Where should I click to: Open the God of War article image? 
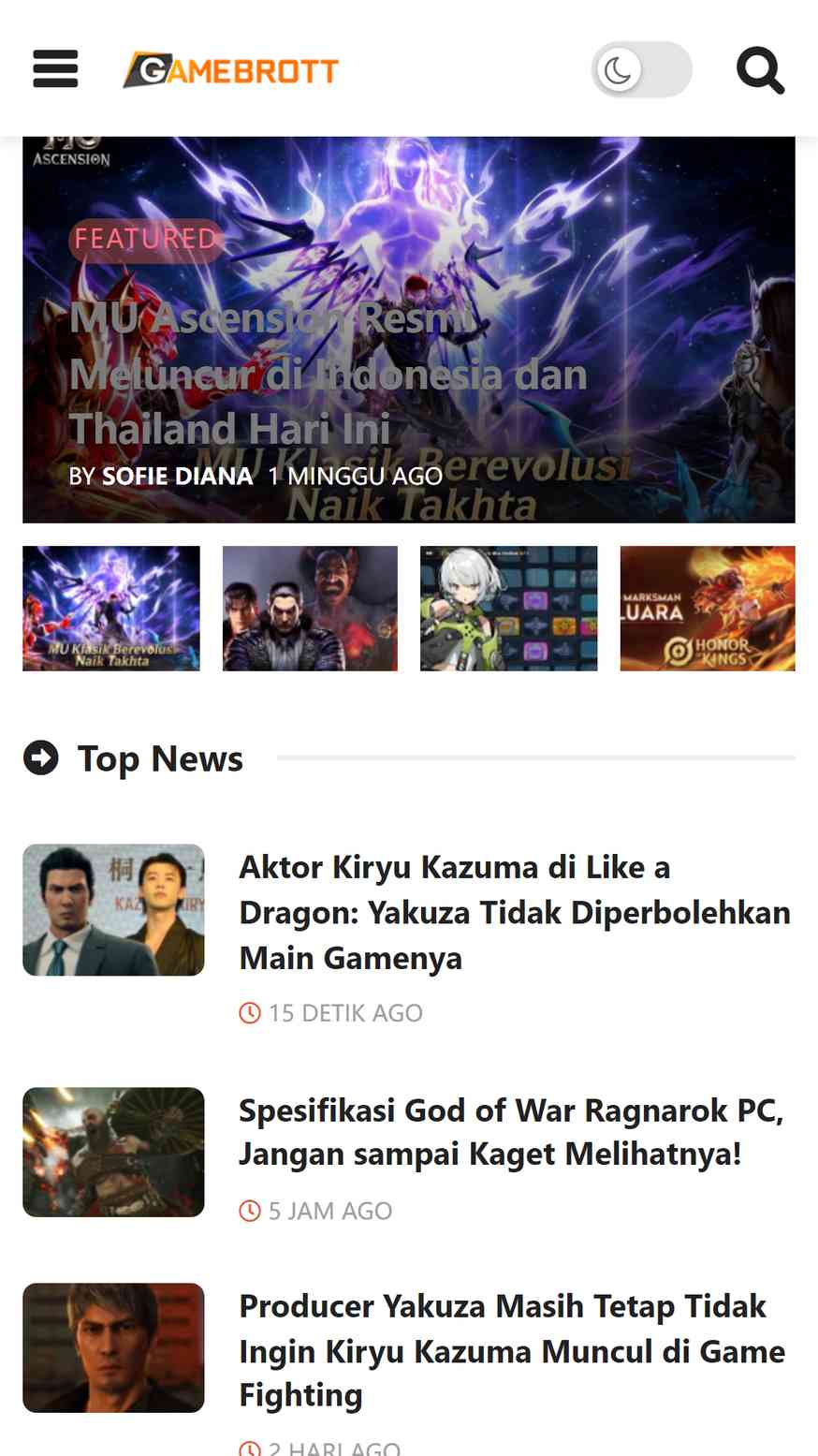point(113,1152)
